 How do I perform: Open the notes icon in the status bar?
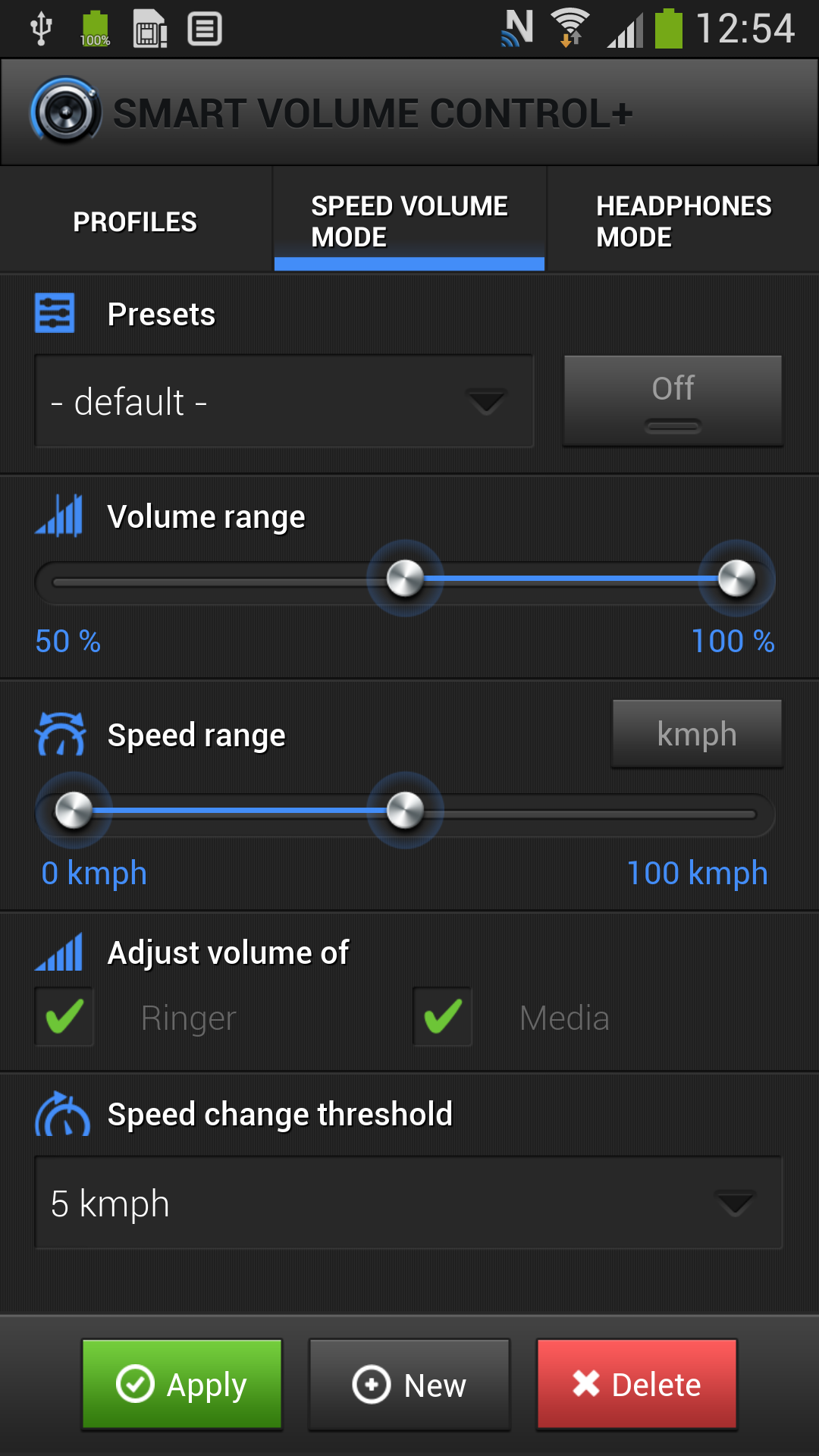pos(202,28)
